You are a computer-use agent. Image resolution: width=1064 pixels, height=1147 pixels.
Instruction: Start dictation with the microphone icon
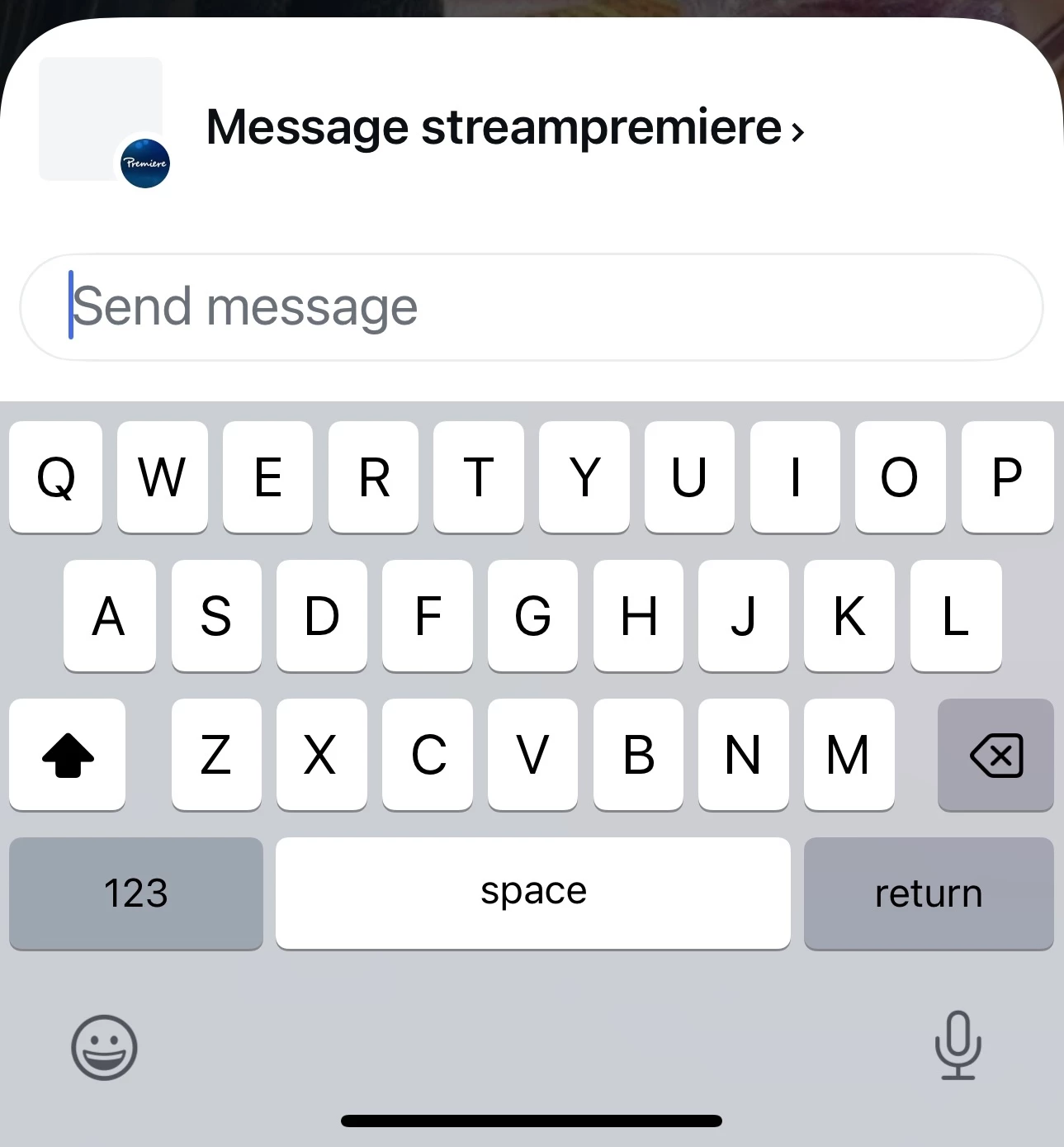958,1045
